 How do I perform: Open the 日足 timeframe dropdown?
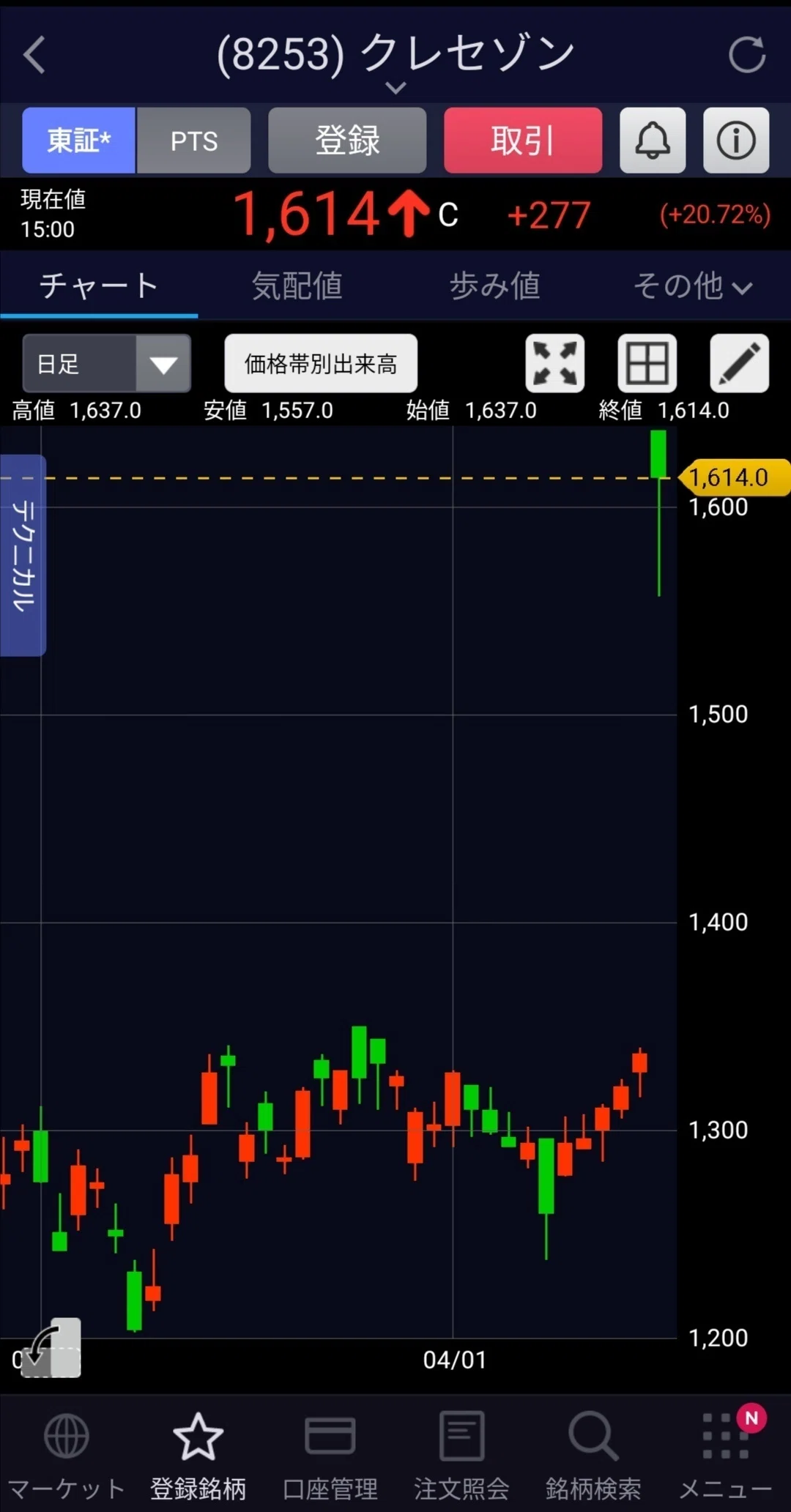tap(107, 363)
